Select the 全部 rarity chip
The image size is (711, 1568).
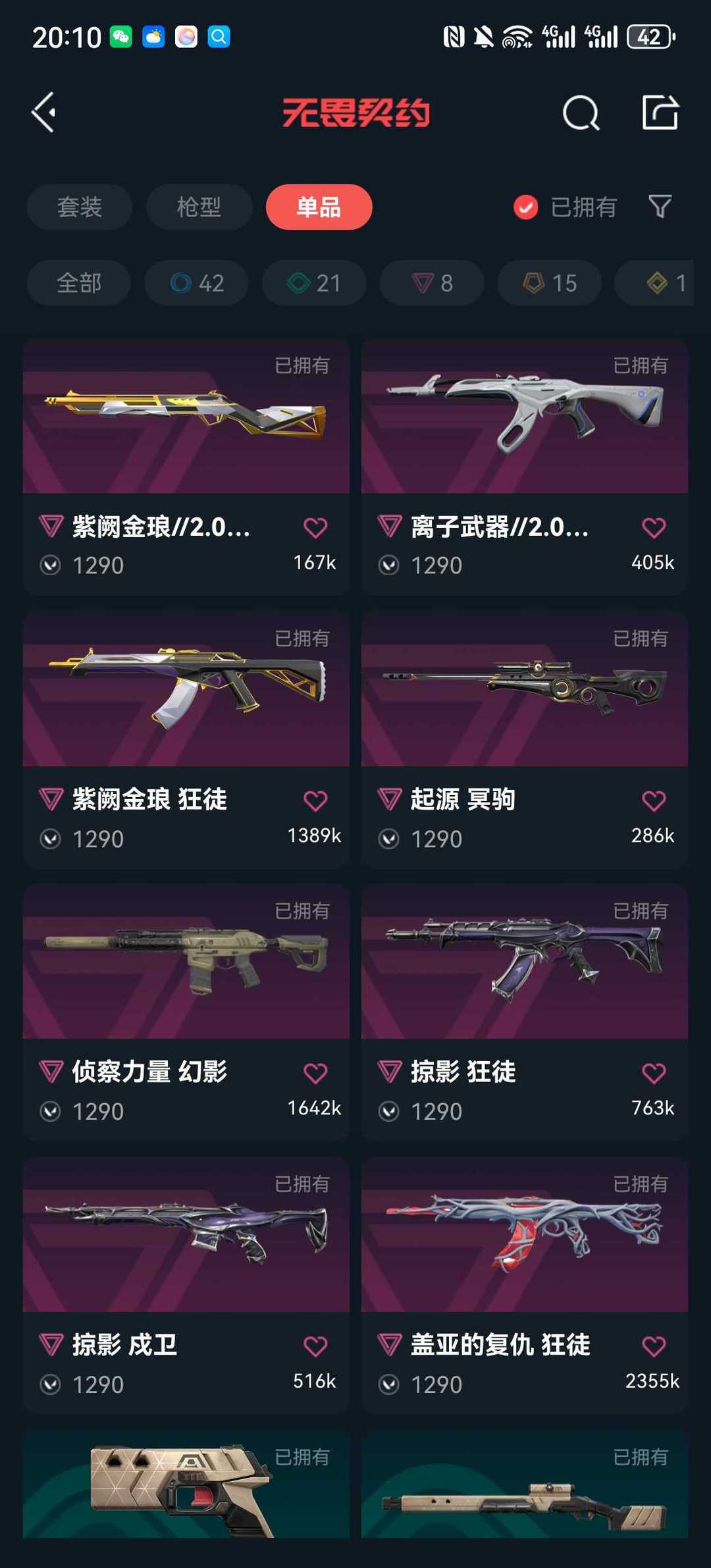coord(79,283)
